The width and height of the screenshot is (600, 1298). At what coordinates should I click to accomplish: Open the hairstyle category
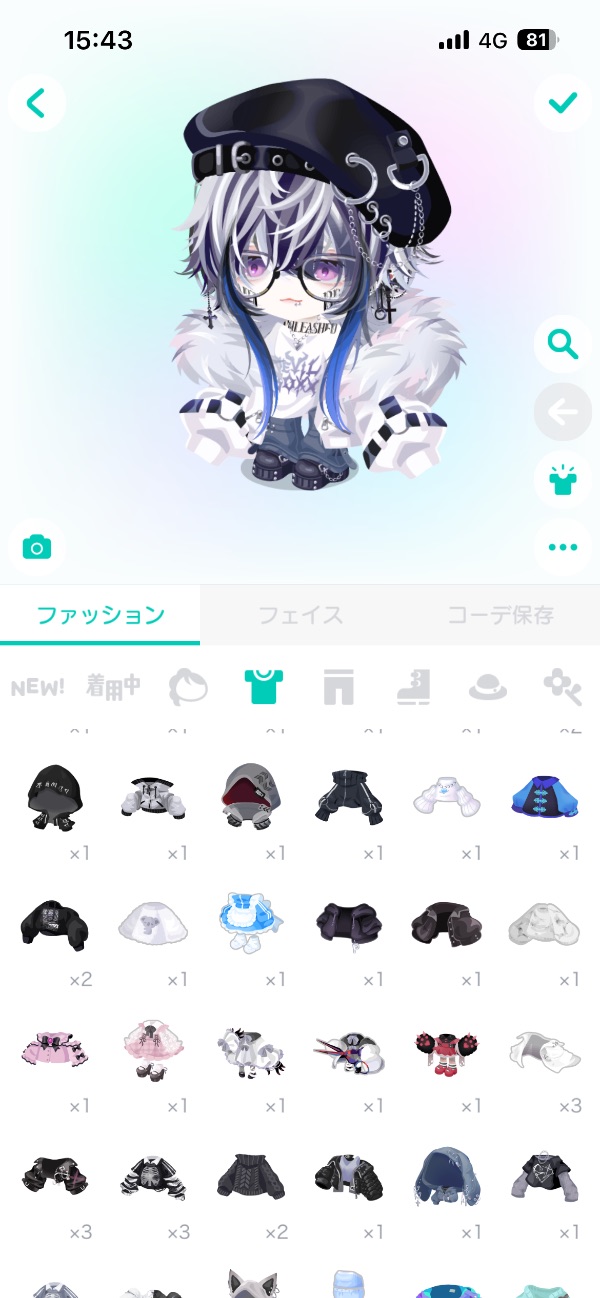click(x=187, y=687)
